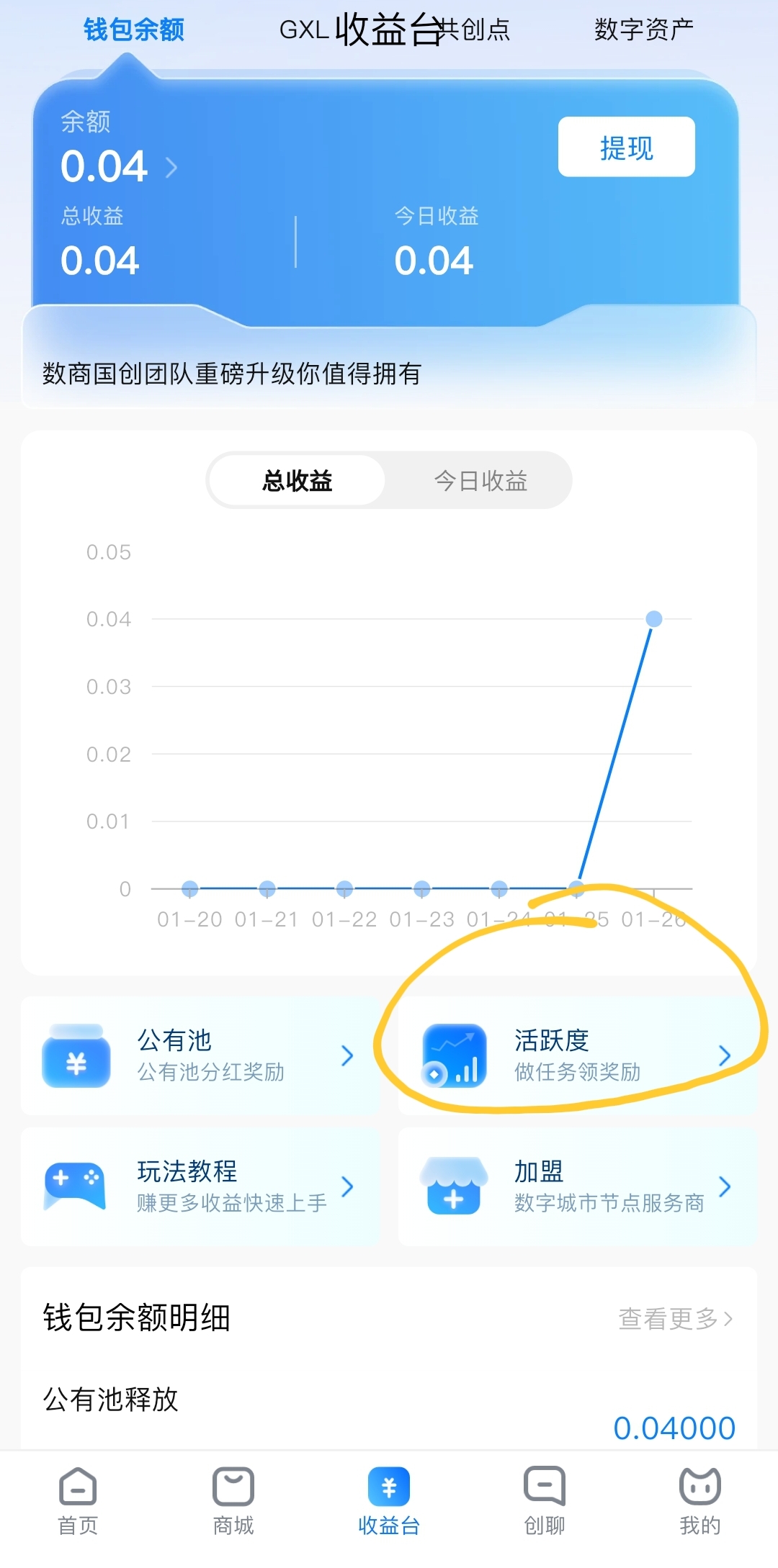Open the 创聊 chat tab
Screen dimensions: 778x1568
pyautogui.click(x=545, y=1500)
